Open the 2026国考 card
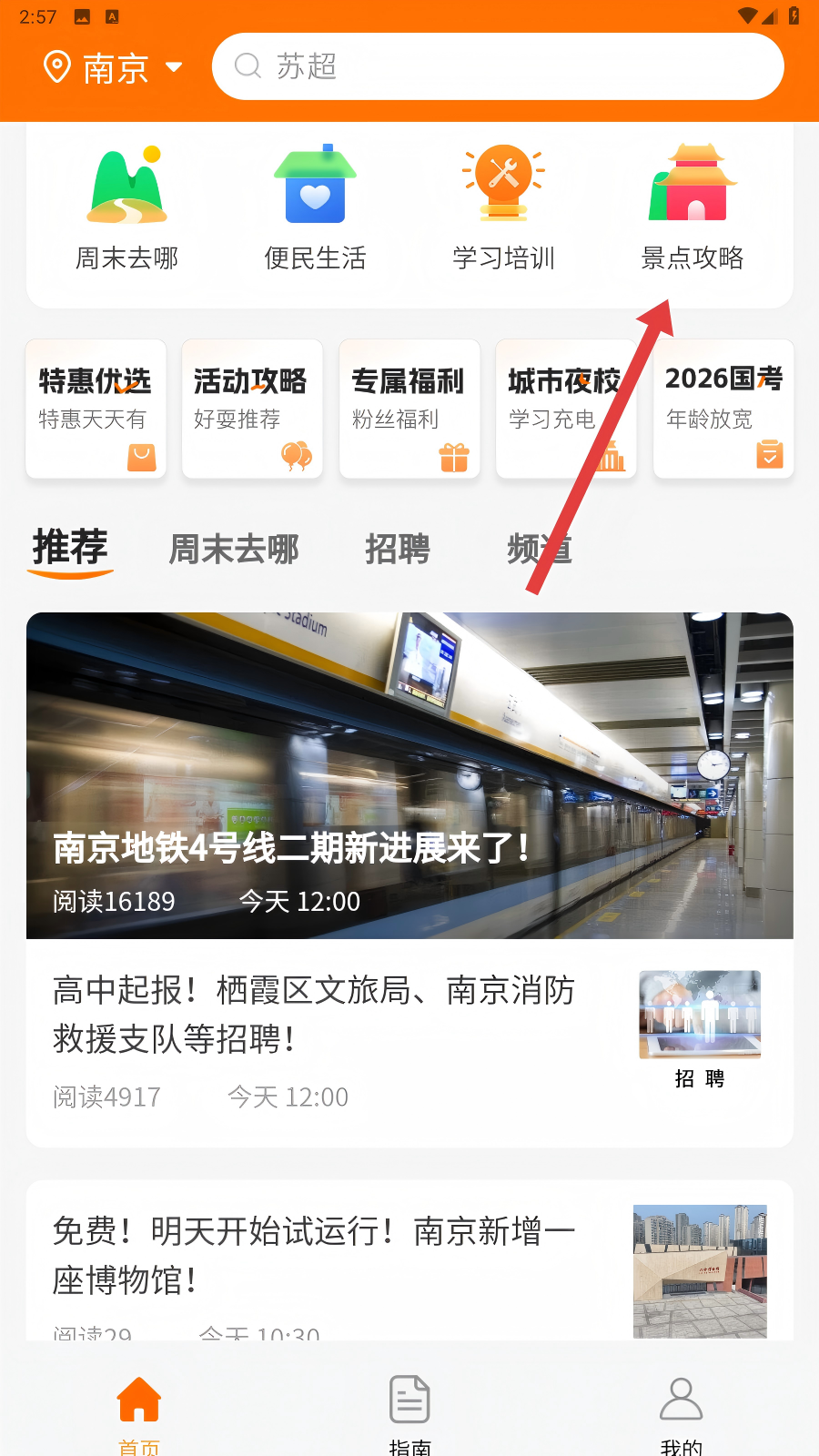Image resolution: width=819 pixels, height=1456 pixels. (723, 408)
